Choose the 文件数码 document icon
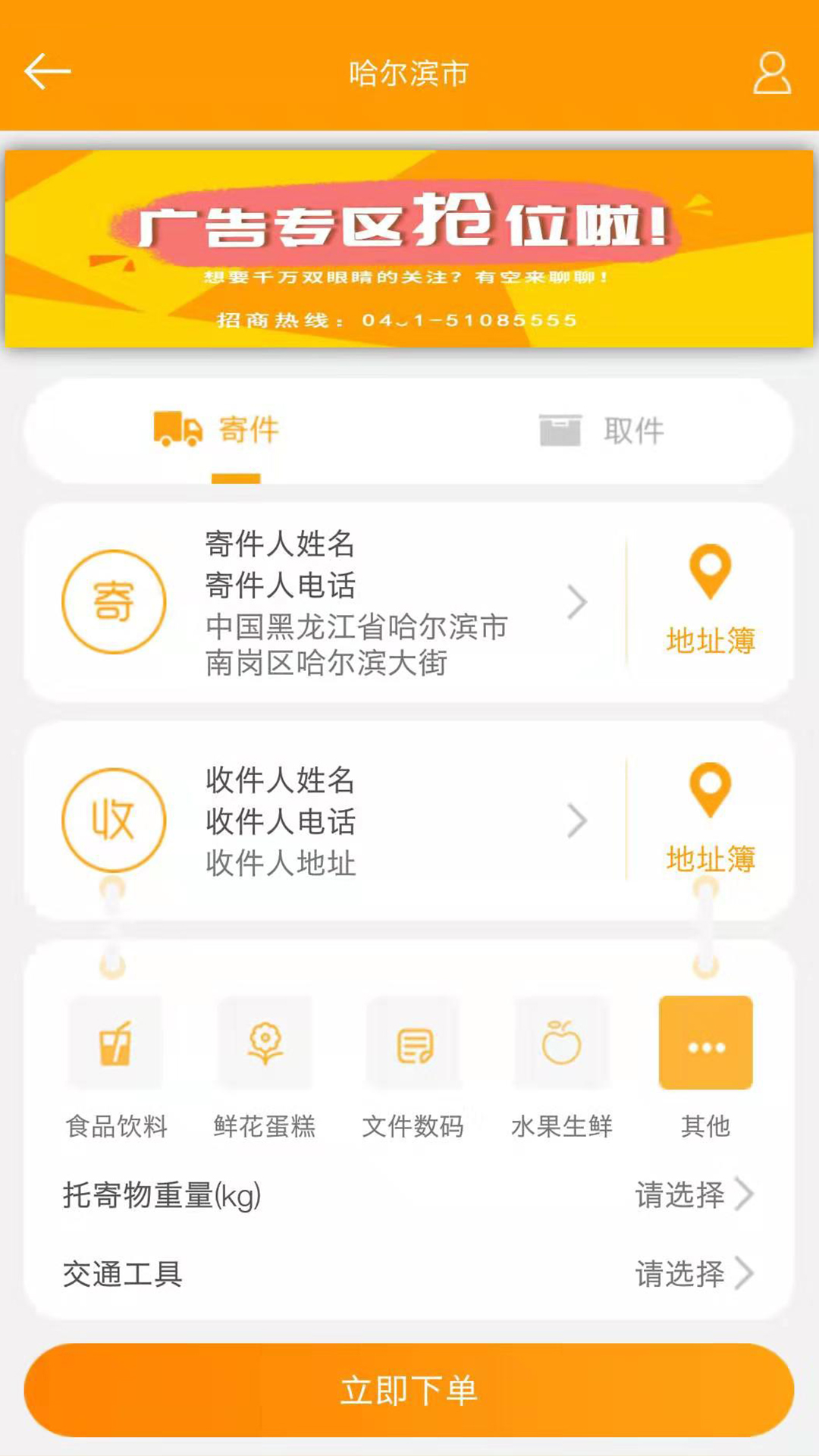This screenshot has width=819, height=1456. (413, 1043)
